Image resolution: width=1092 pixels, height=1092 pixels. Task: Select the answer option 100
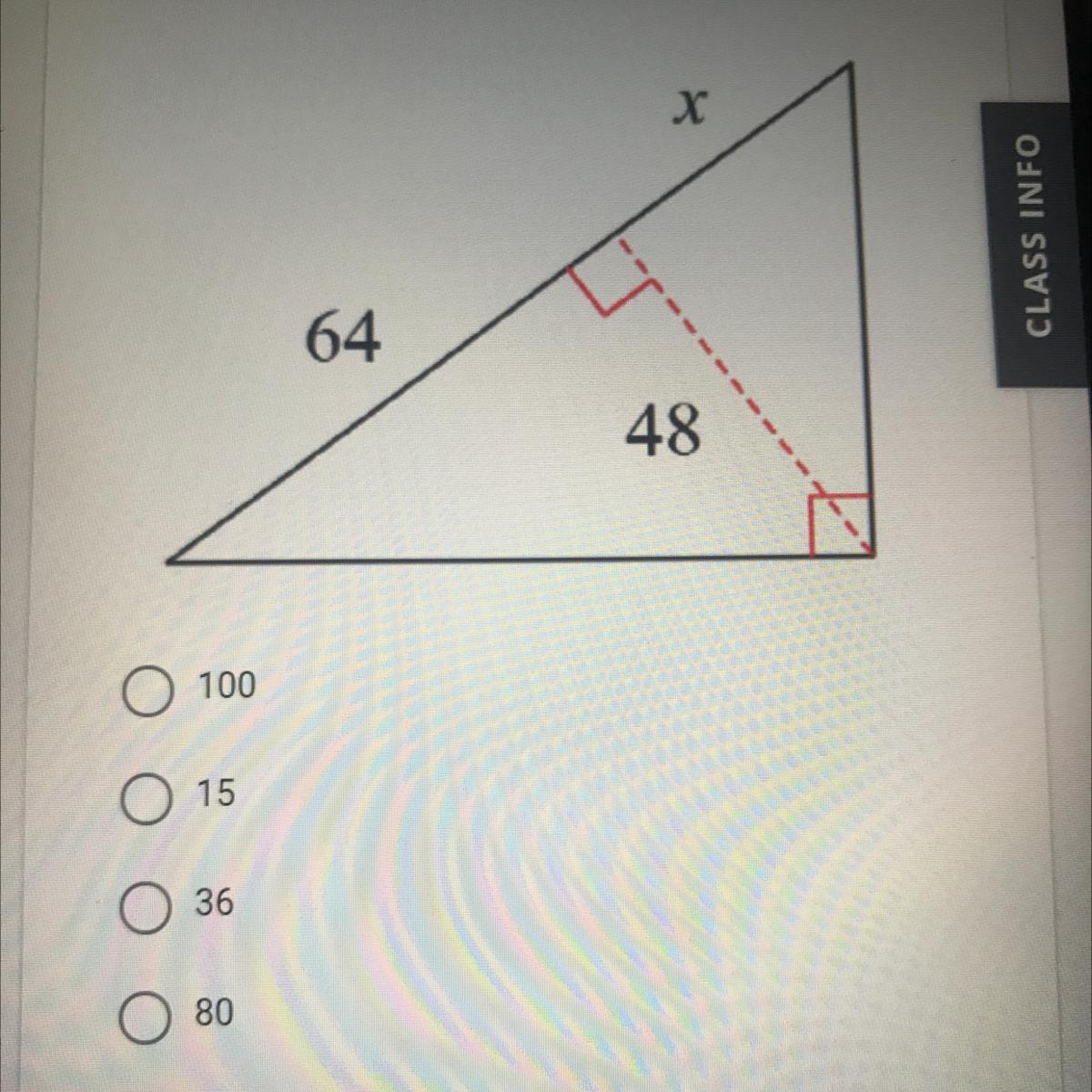click(x=147, y=690)
